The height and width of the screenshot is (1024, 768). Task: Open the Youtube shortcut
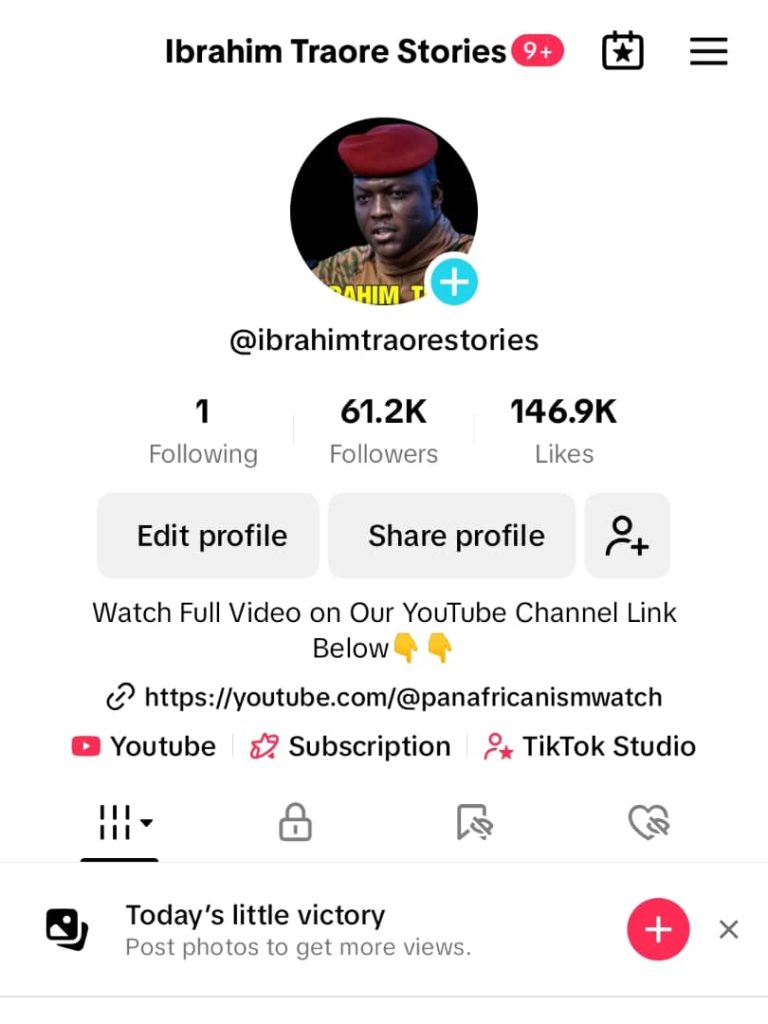144,746
